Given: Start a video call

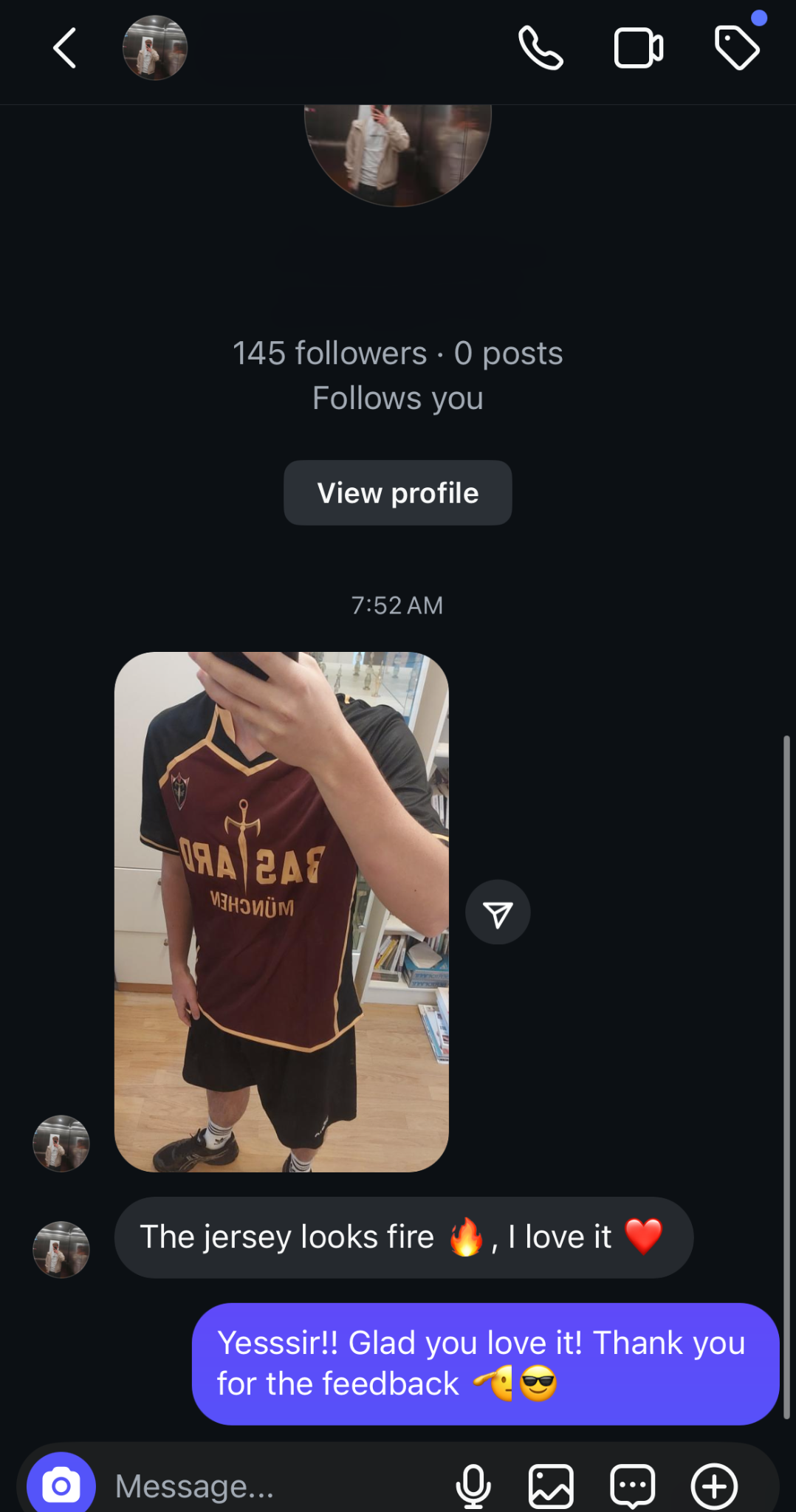Looking at the screenshot, I should (x=639, y=48).
